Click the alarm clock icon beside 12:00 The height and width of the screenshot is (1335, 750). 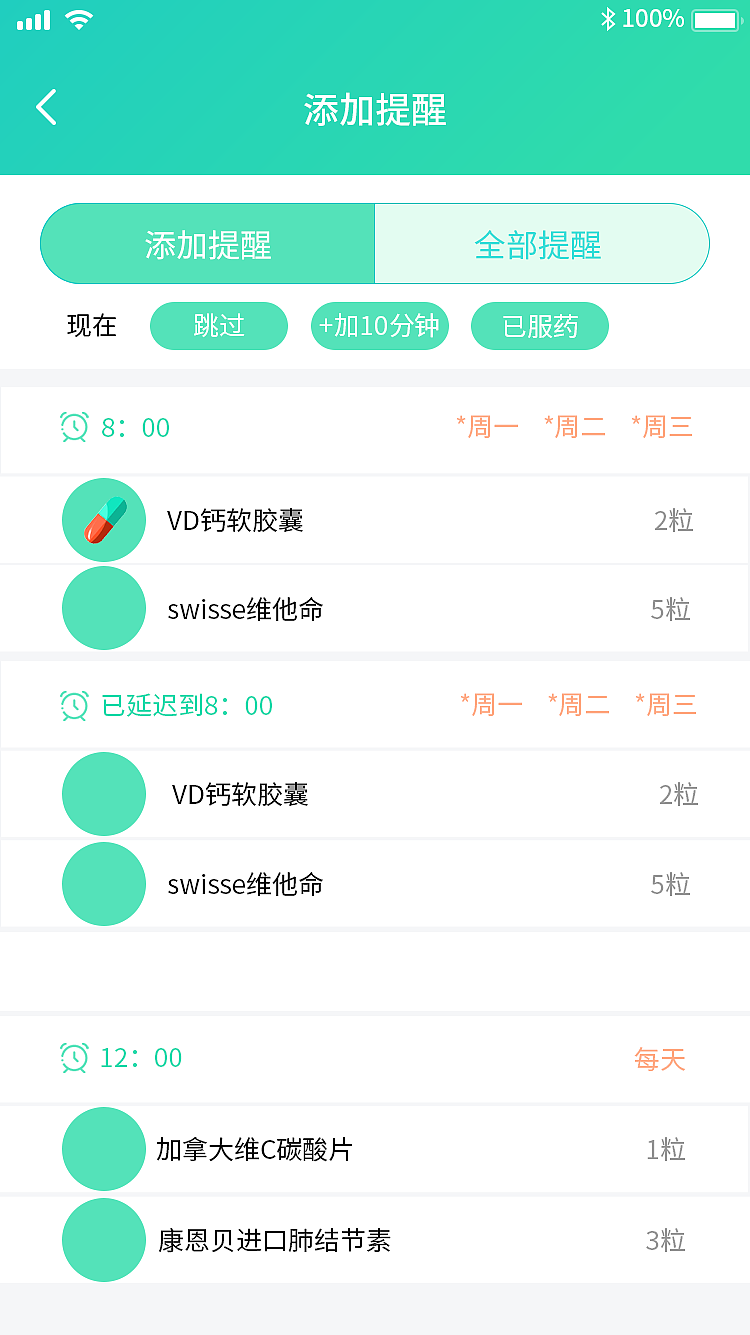[x=73, y=1057]
